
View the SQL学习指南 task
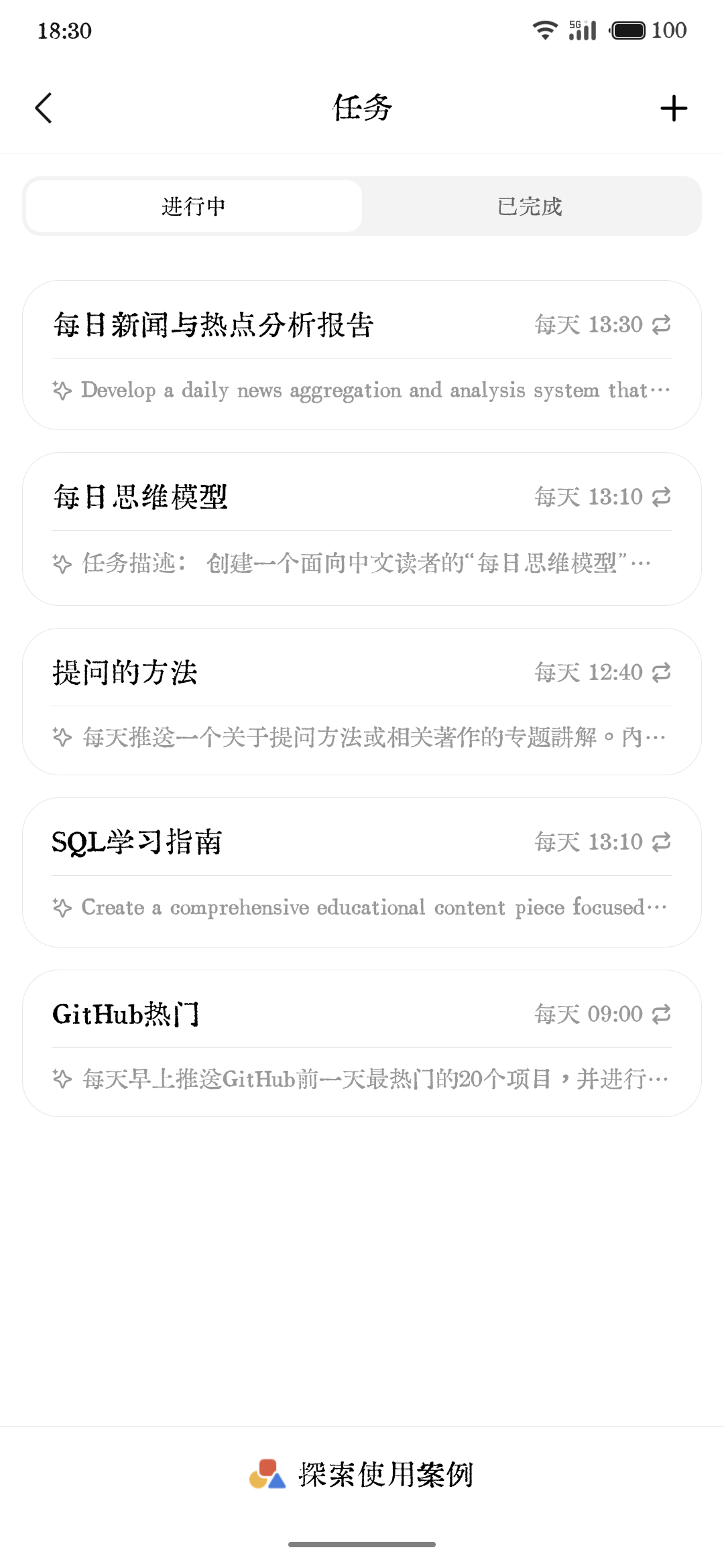(x=362, y=872)
